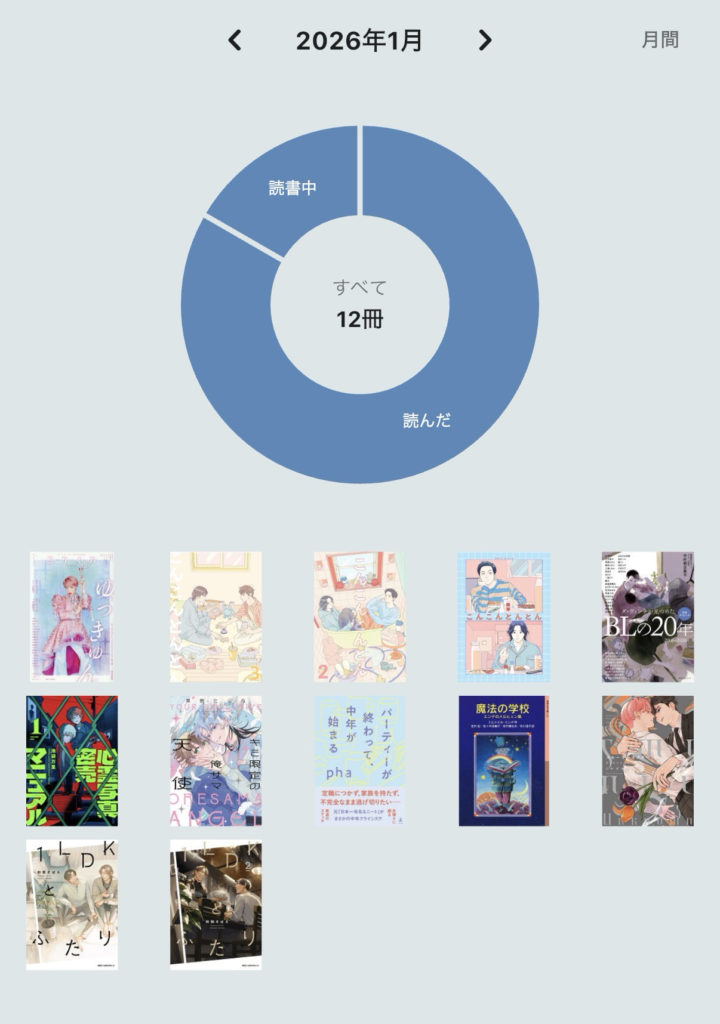Open 1LDKとふたり volume 1
720x1024 pixels.
(71, 905)
